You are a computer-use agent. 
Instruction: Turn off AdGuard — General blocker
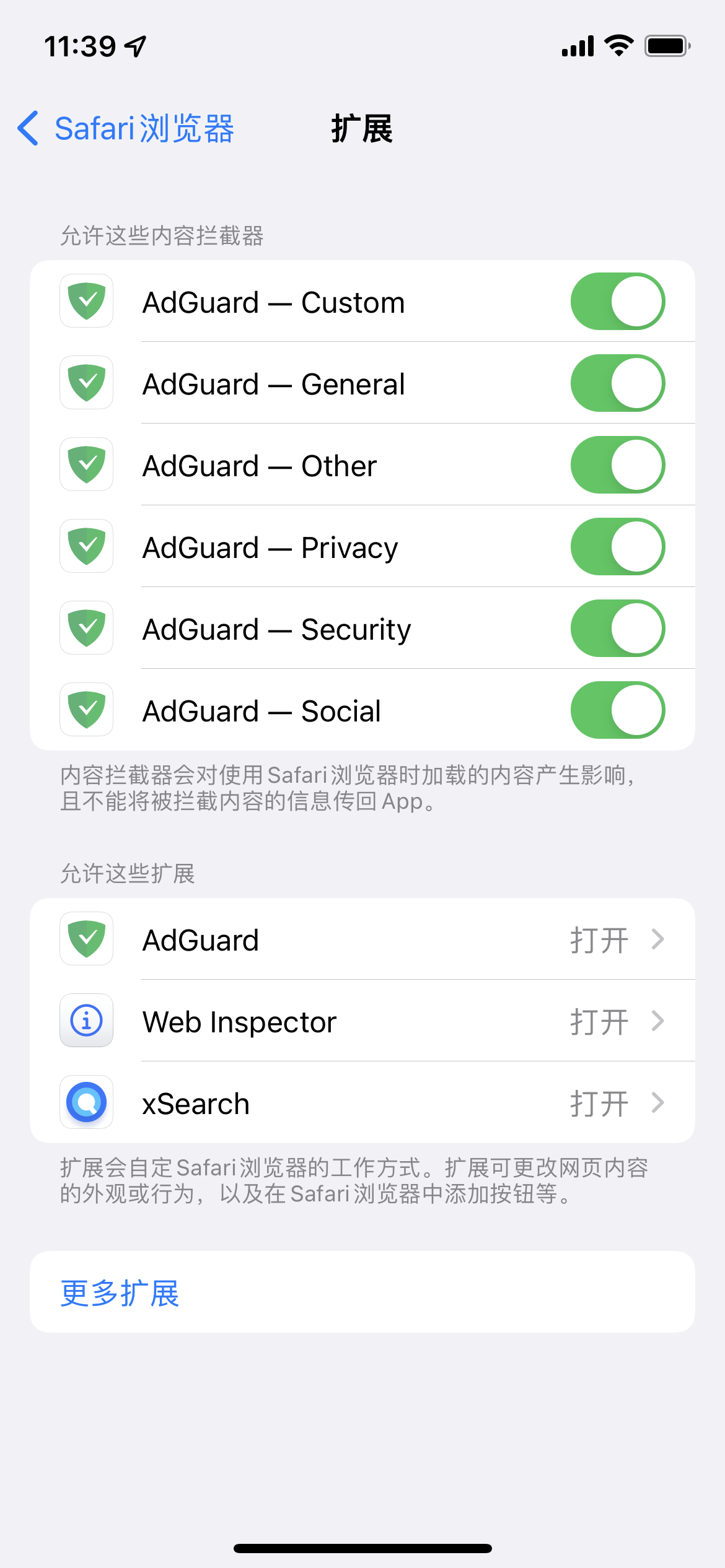(617, 383)
